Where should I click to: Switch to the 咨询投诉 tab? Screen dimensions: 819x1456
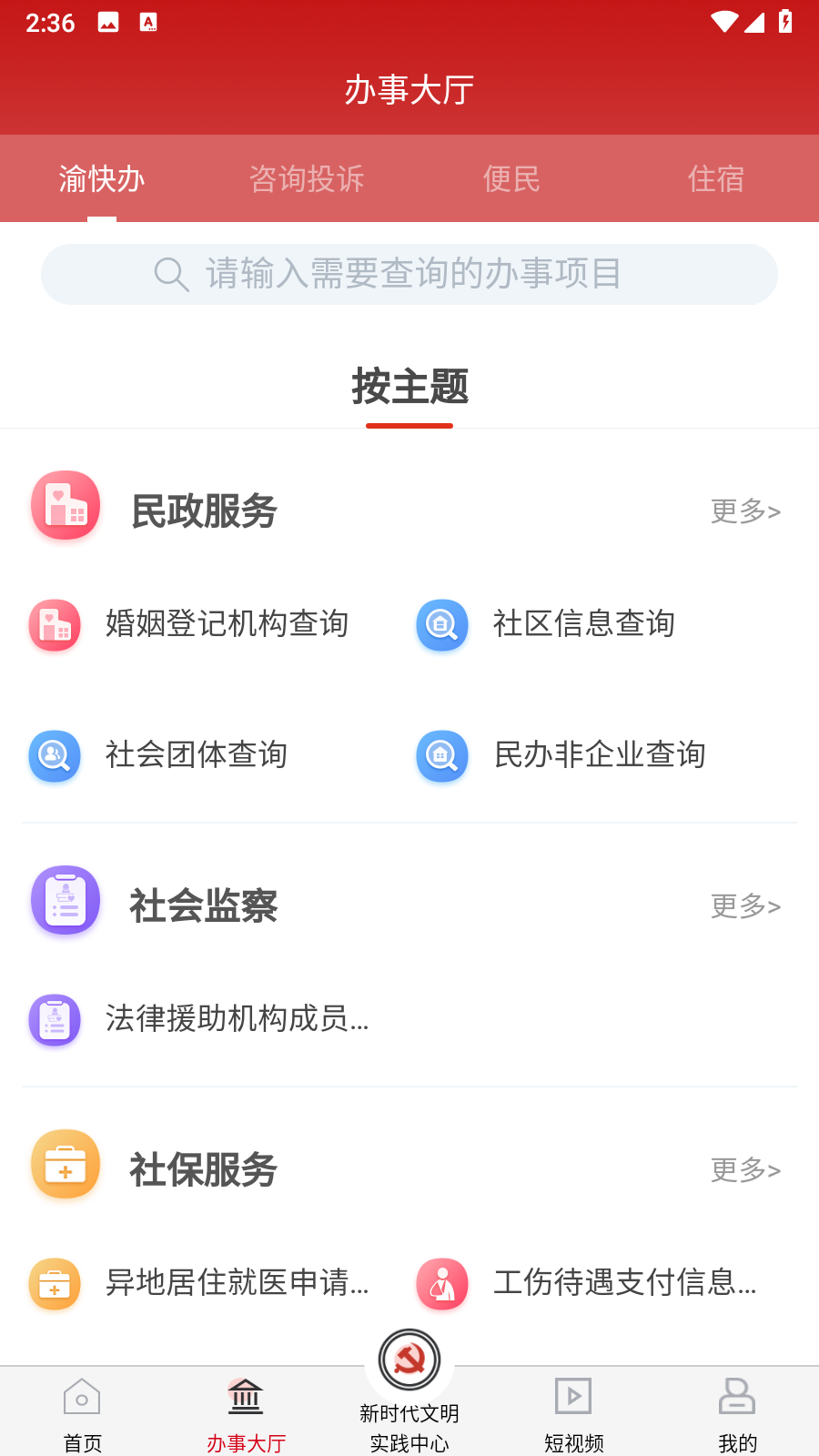pos(307,179)
